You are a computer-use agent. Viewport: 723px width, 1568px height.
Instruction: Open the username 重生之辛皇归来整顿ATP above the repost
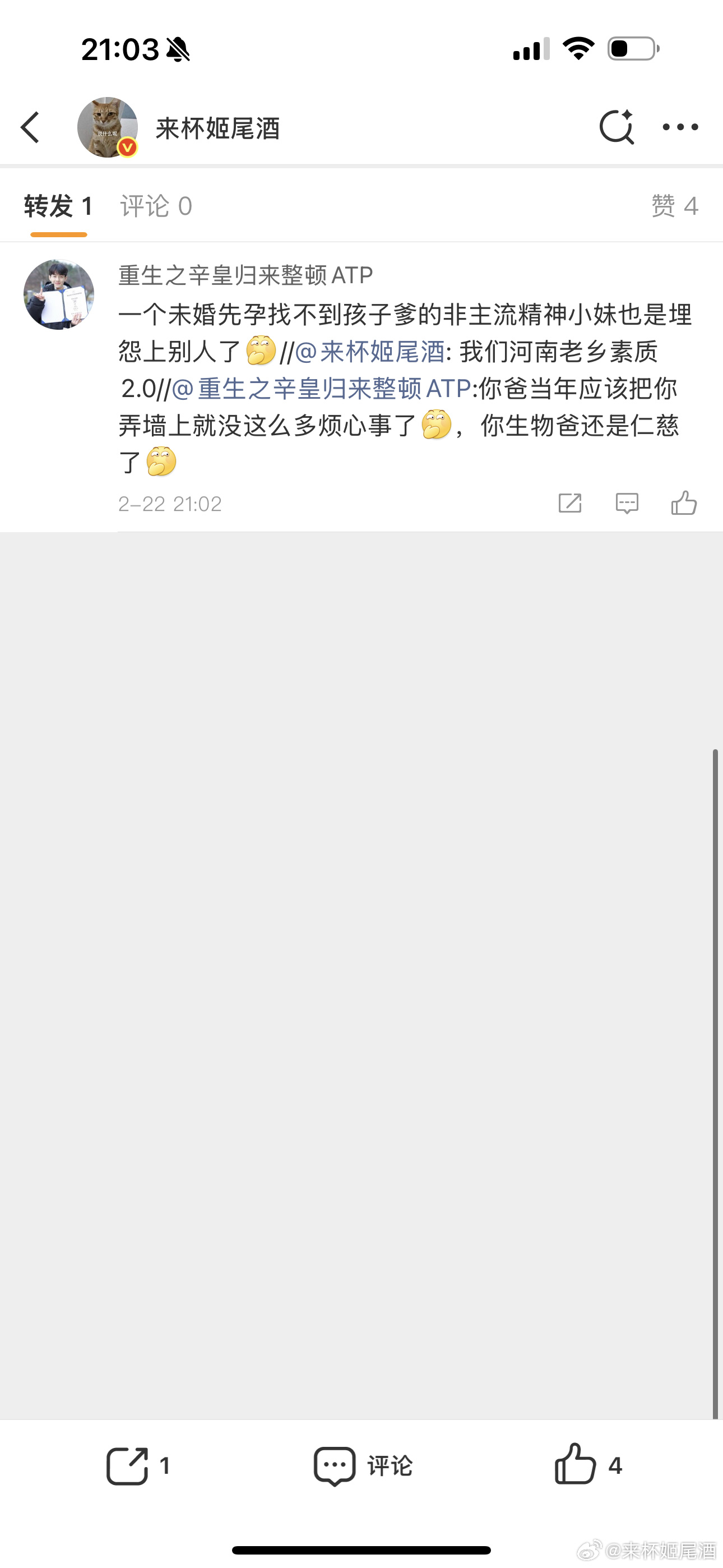245,275
